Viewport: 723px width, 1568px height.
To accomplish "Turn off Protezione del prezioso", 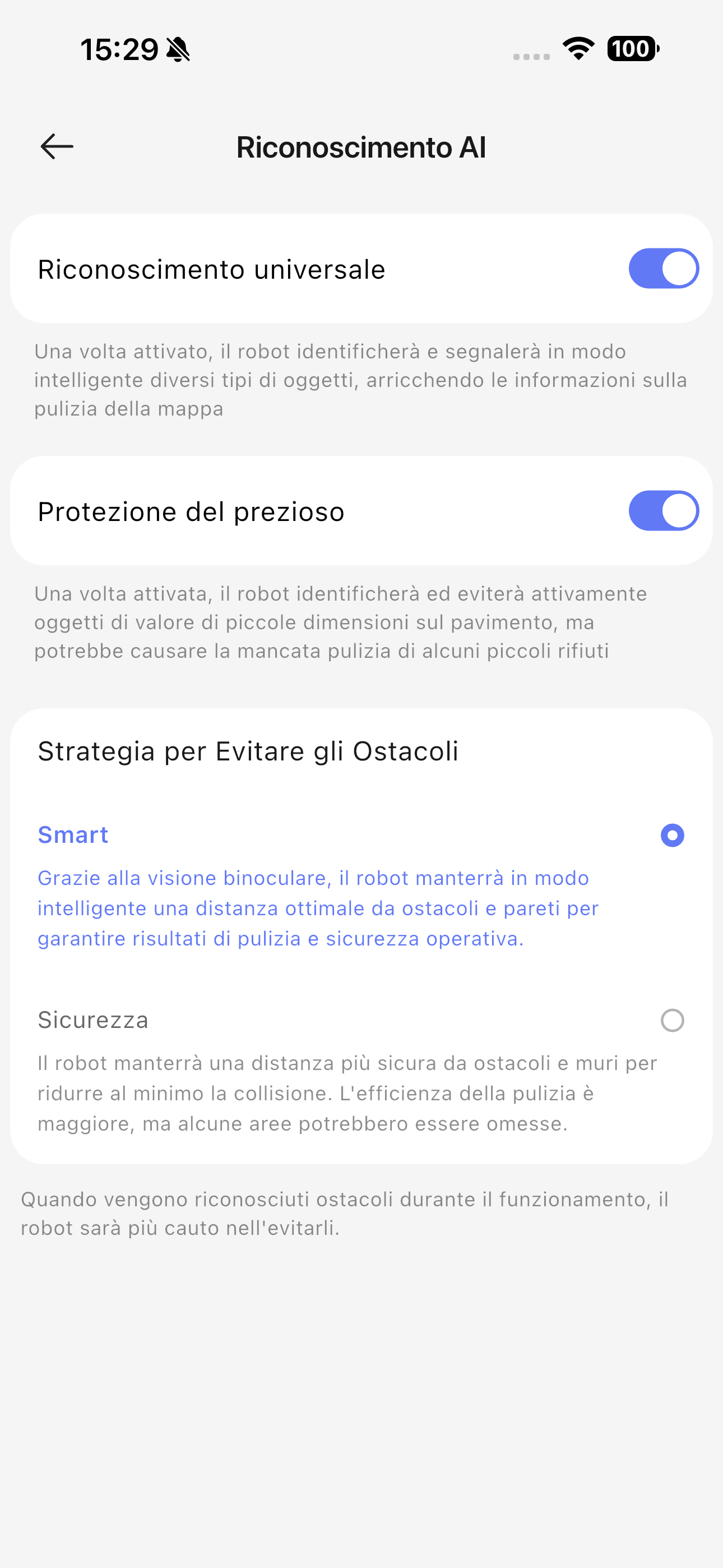I will point(662,511).
